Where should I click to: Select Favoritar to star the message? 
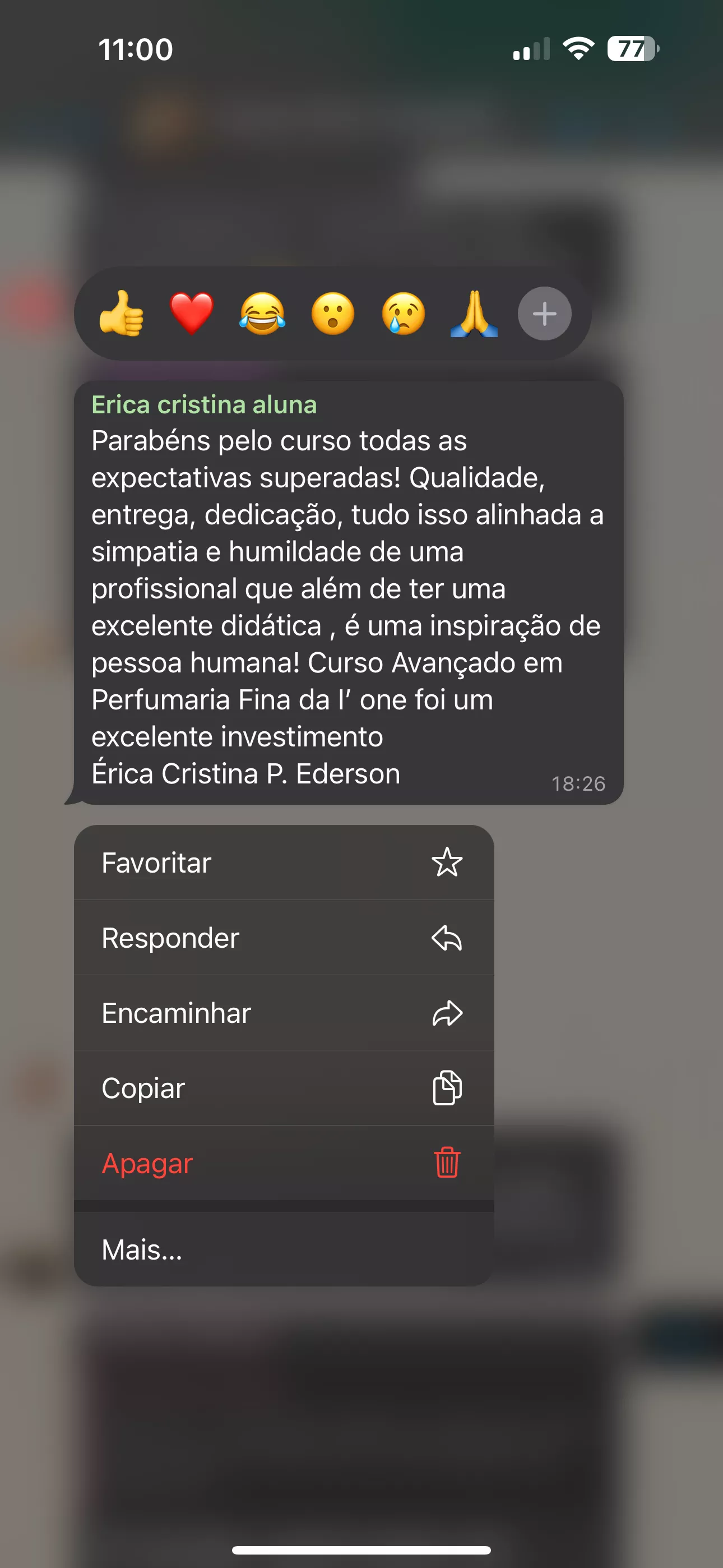coord(284,863)
